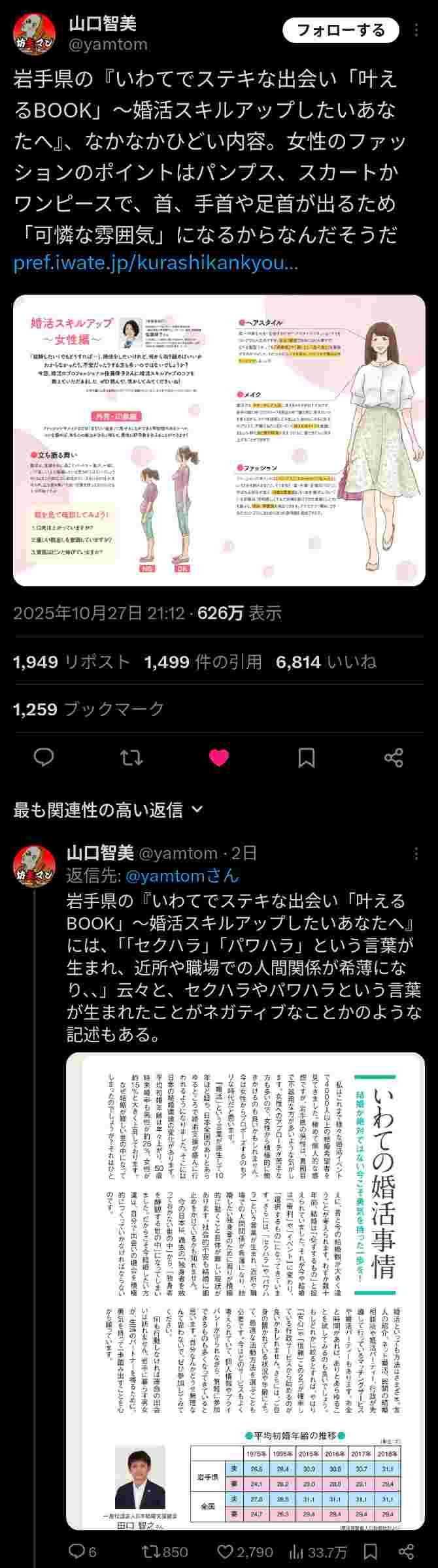
Task: Bookmark the reply post
Action: tap(370, 1551)
